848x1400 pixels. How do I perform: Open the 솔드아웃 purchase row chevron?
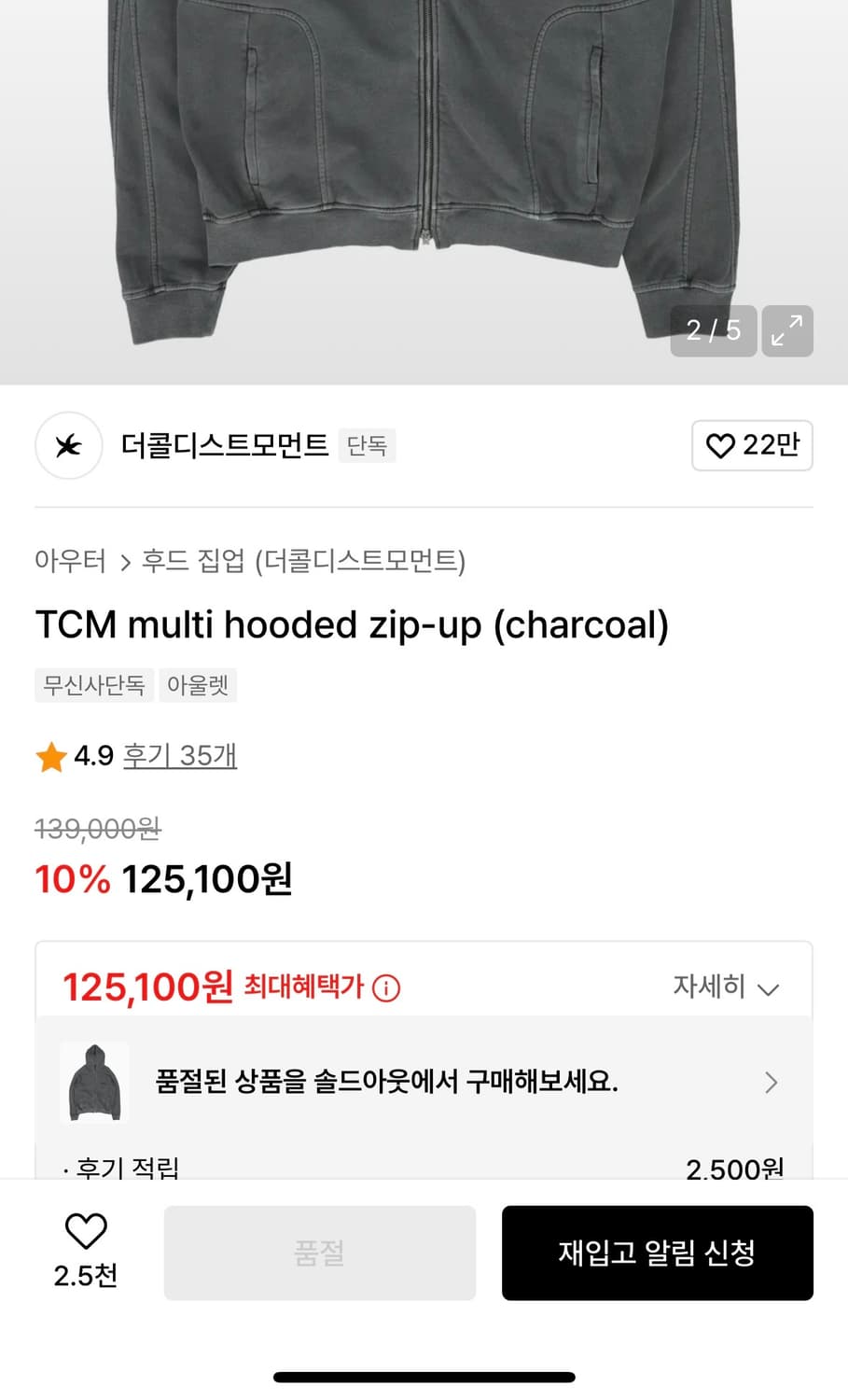tap(772, 1083)
